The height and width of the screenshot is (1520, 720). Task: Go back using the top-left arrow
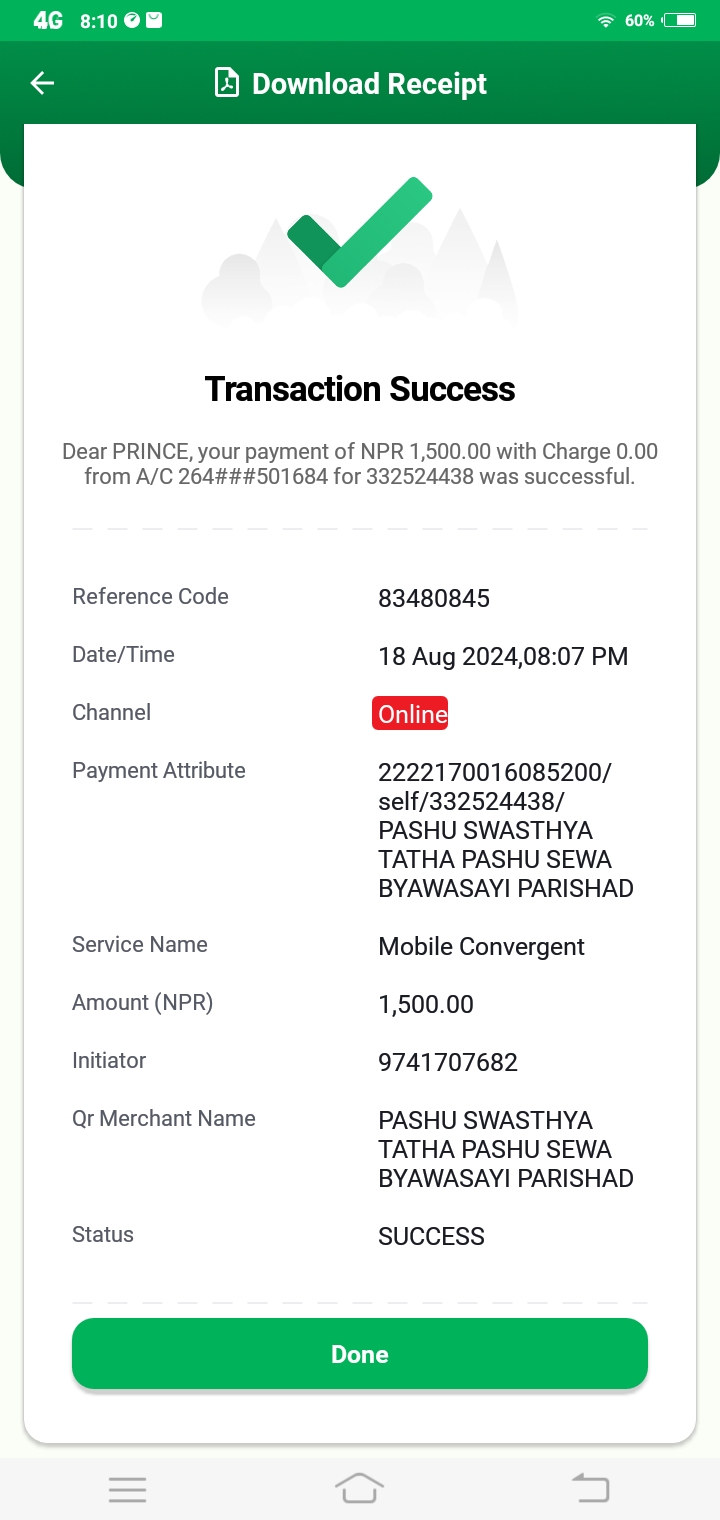[x=42, y=83]
